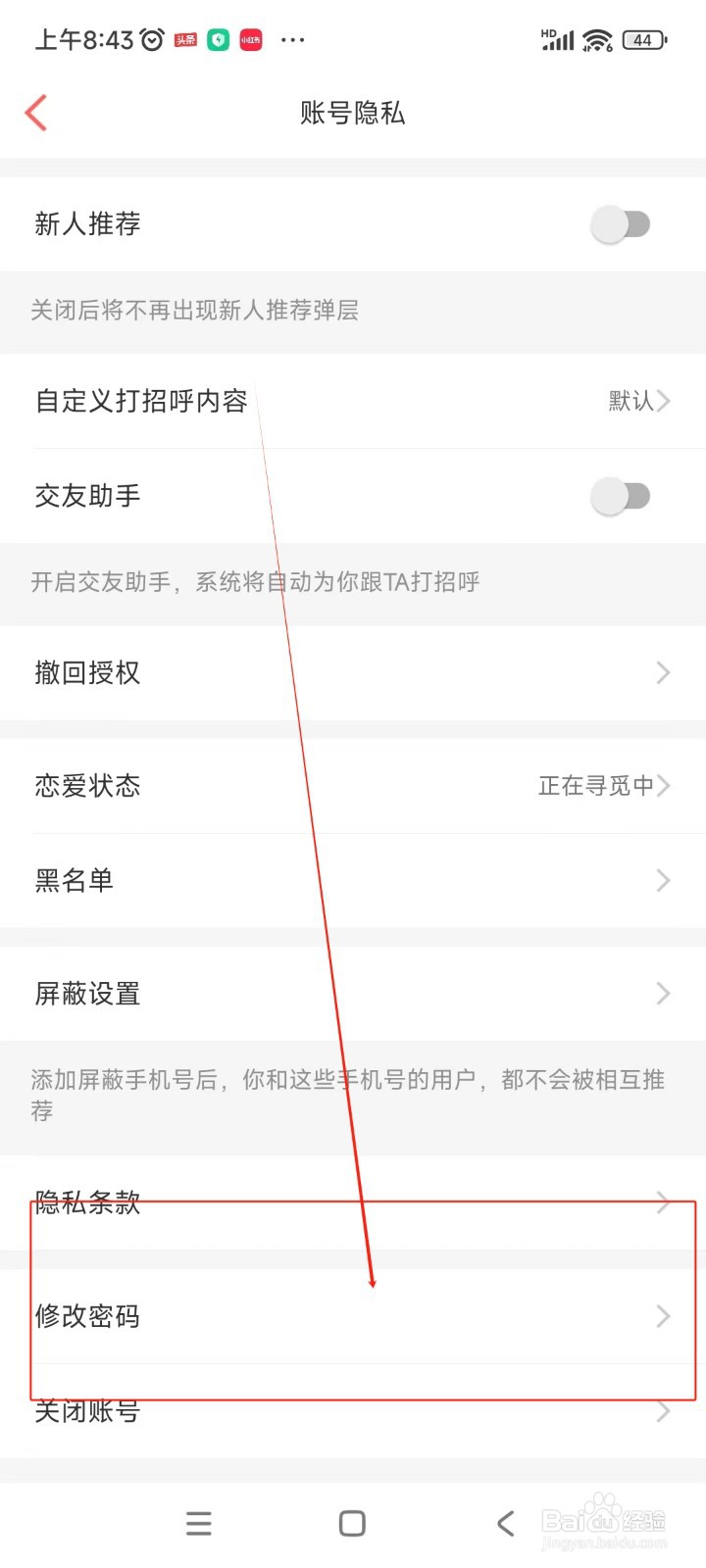Tap the Xiaohongshu notification icon
The width and height of the screenshot is (706, 1568).
(x=250, y=39)
